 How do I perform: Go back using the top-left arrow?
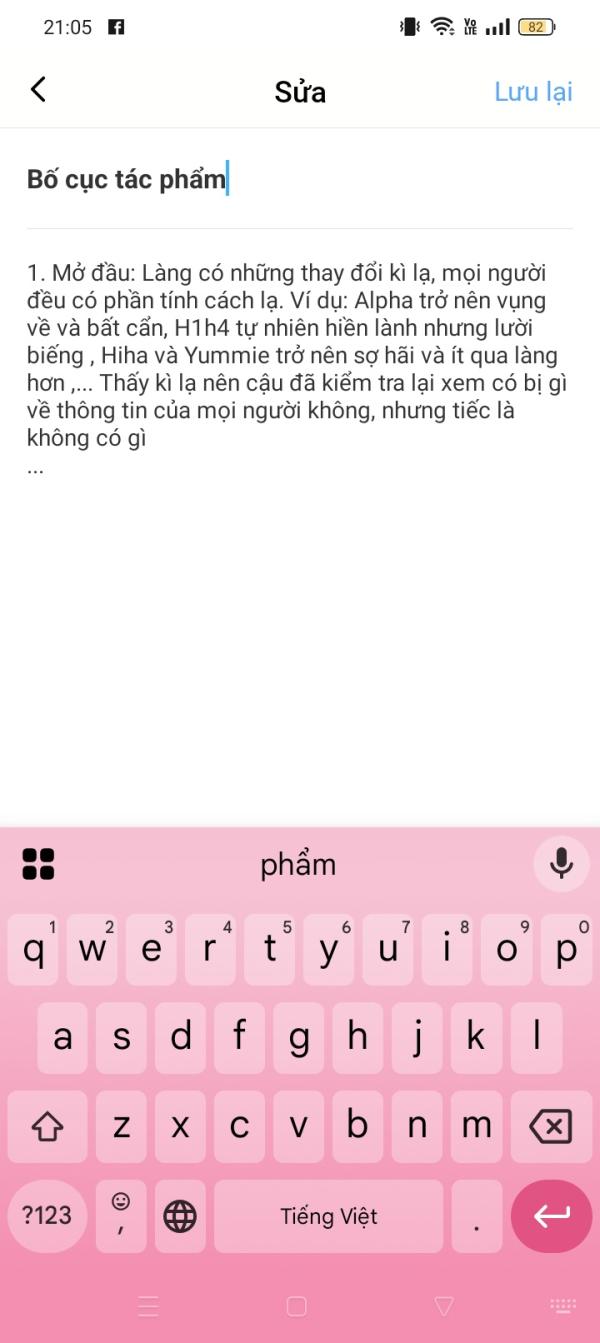pyautogui.click(x=38, y=90)
